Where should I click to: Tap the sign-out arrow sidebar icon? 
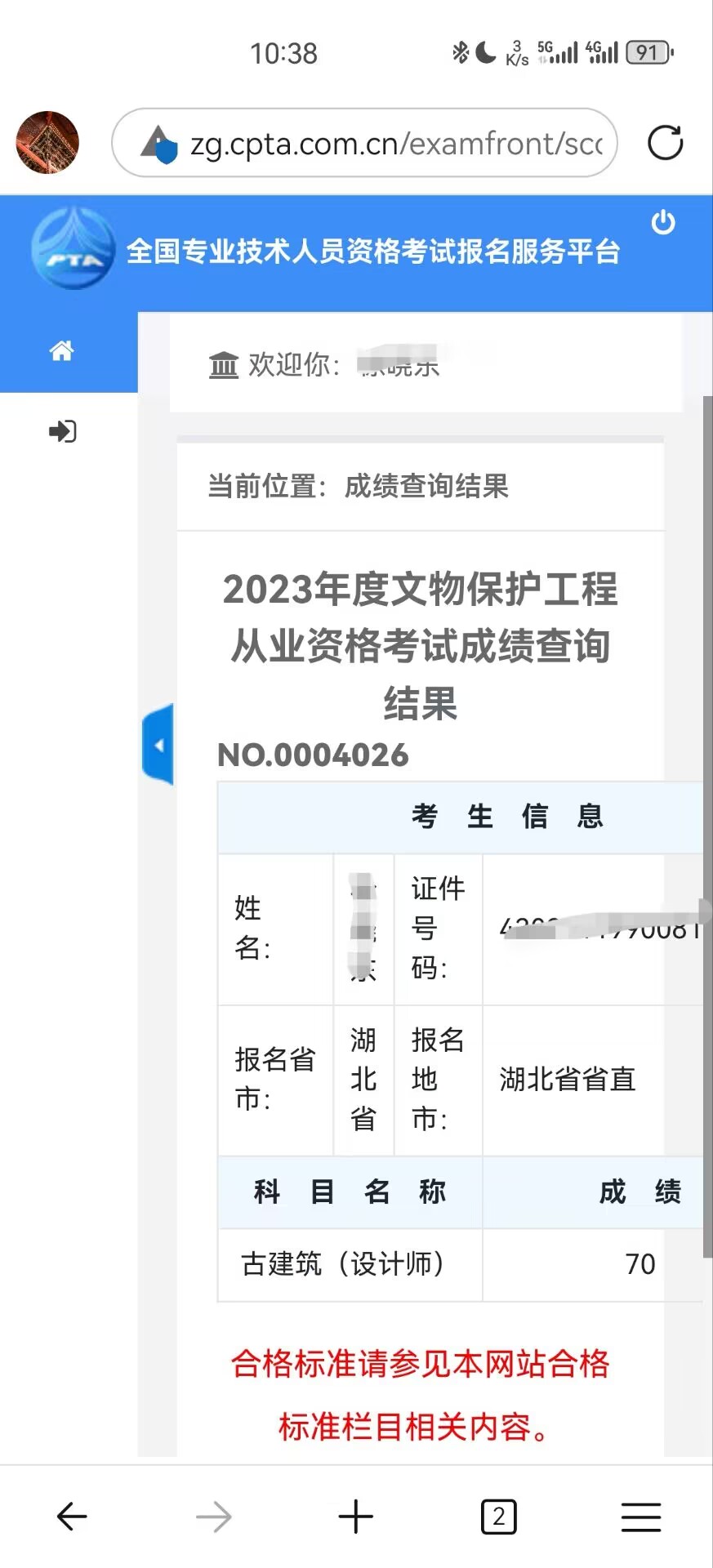(62, 431)
